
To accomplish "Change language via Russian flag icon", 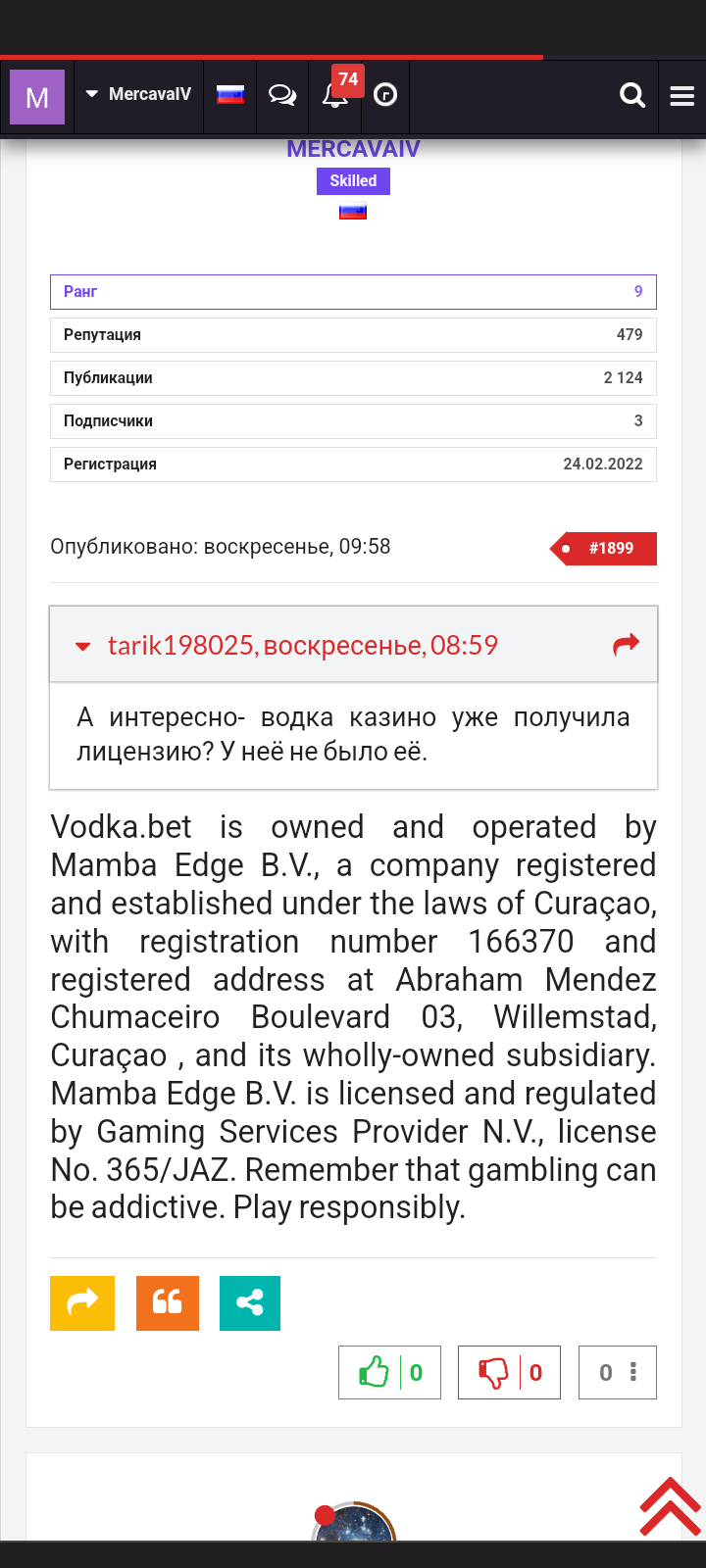I will 230,95.
